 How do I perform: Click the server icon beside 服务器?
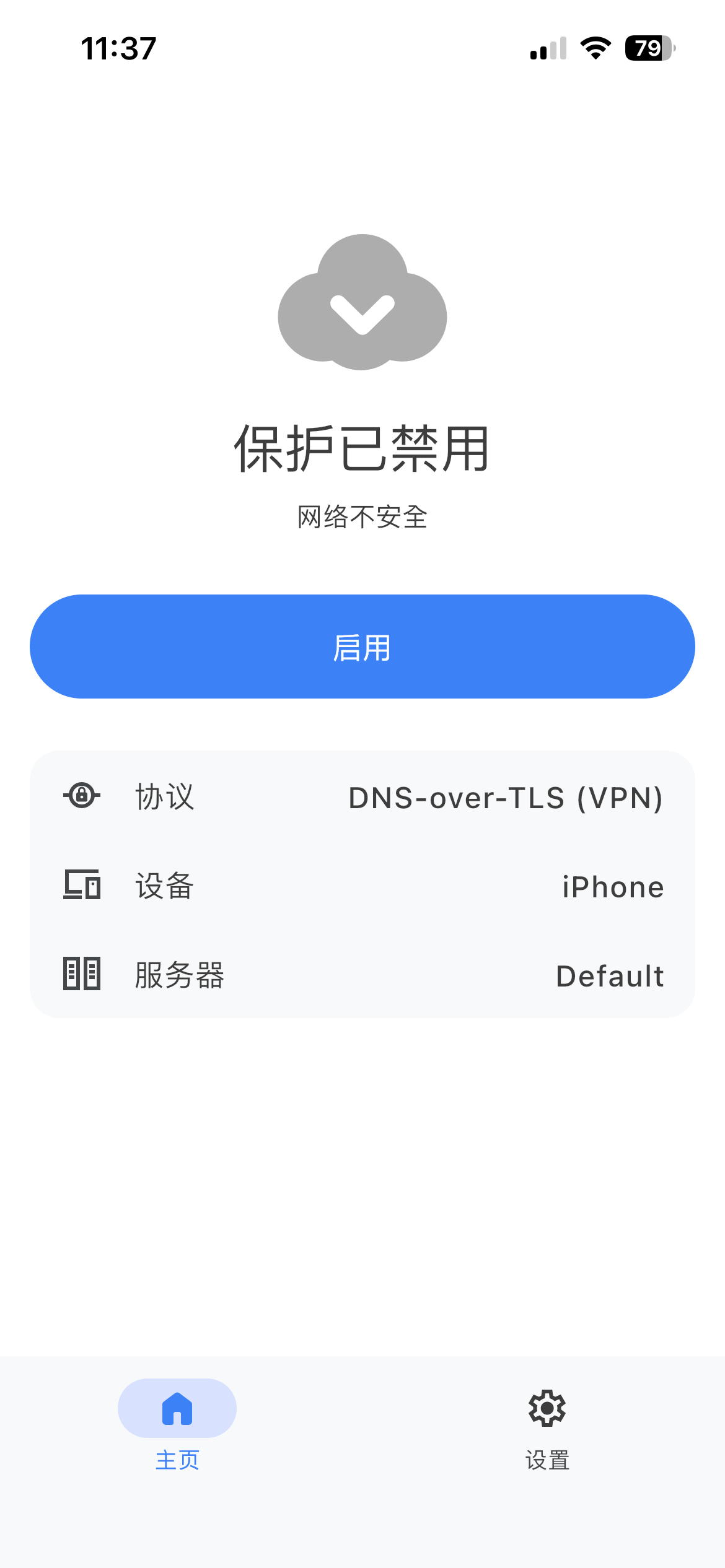82,975
